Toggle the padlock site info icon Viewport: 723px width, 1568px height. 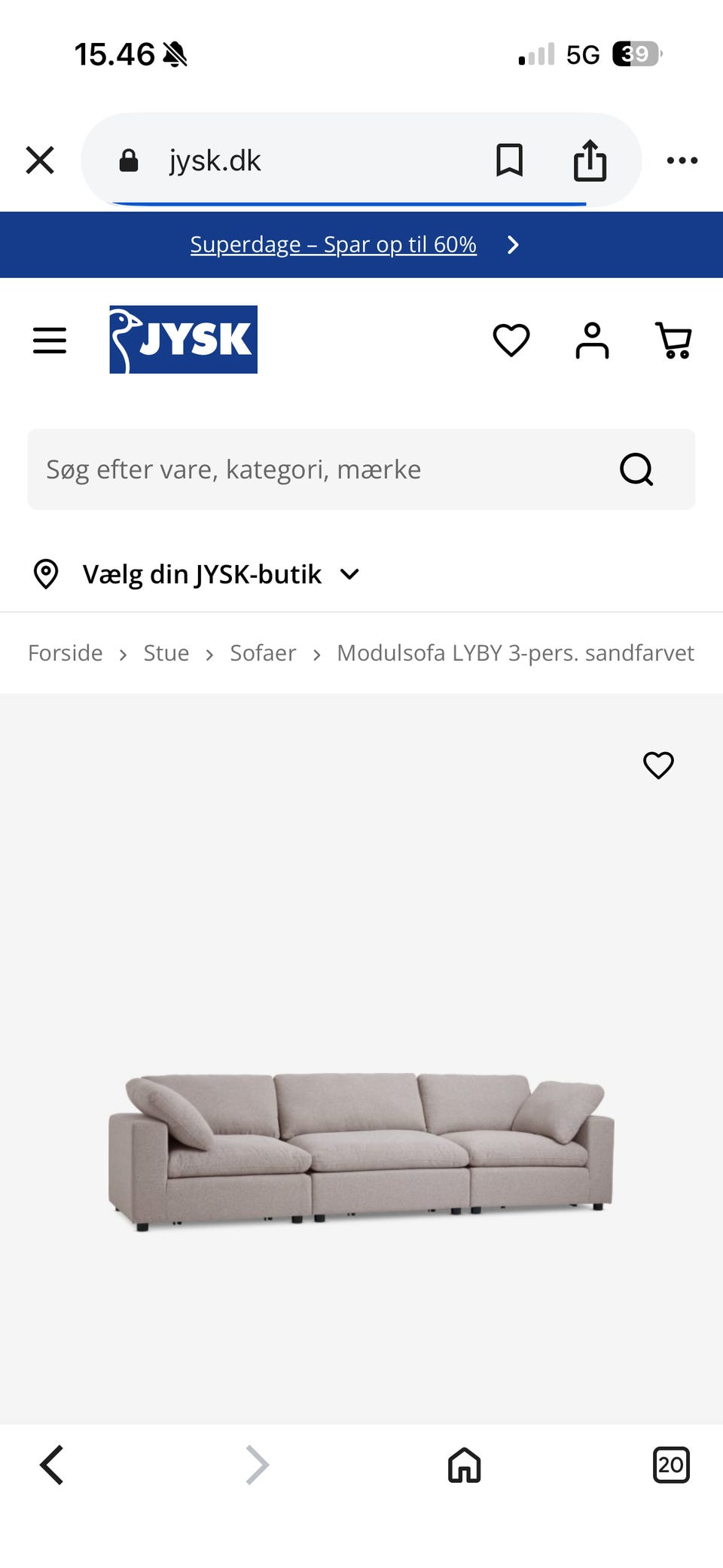click(128, 160)
